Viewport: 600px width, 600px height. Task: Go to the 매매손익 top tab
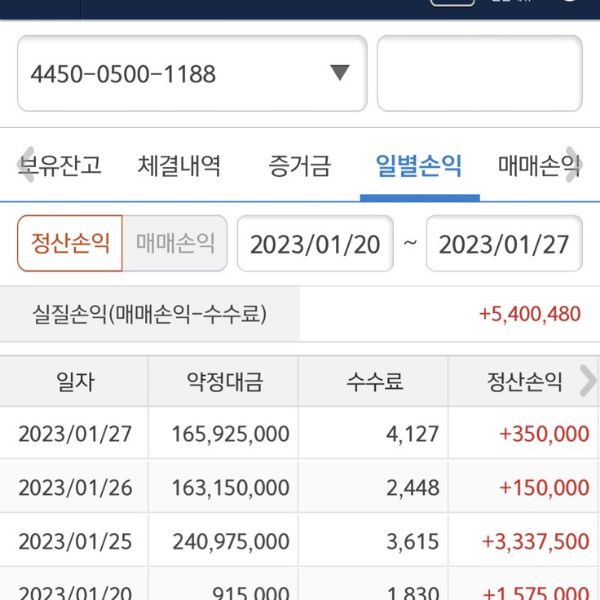click(x=536, y=165)
